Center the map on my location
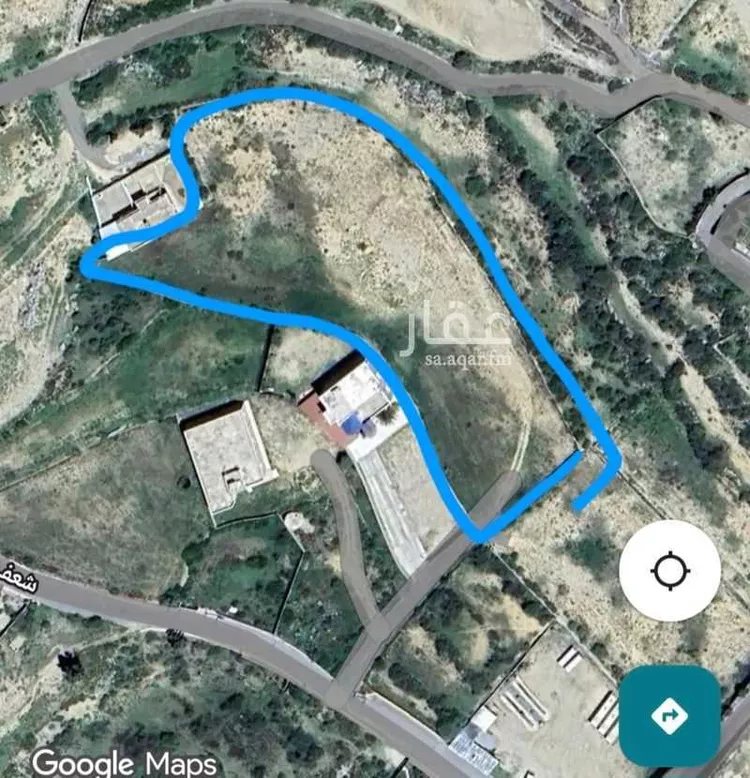 click(670, 571)
